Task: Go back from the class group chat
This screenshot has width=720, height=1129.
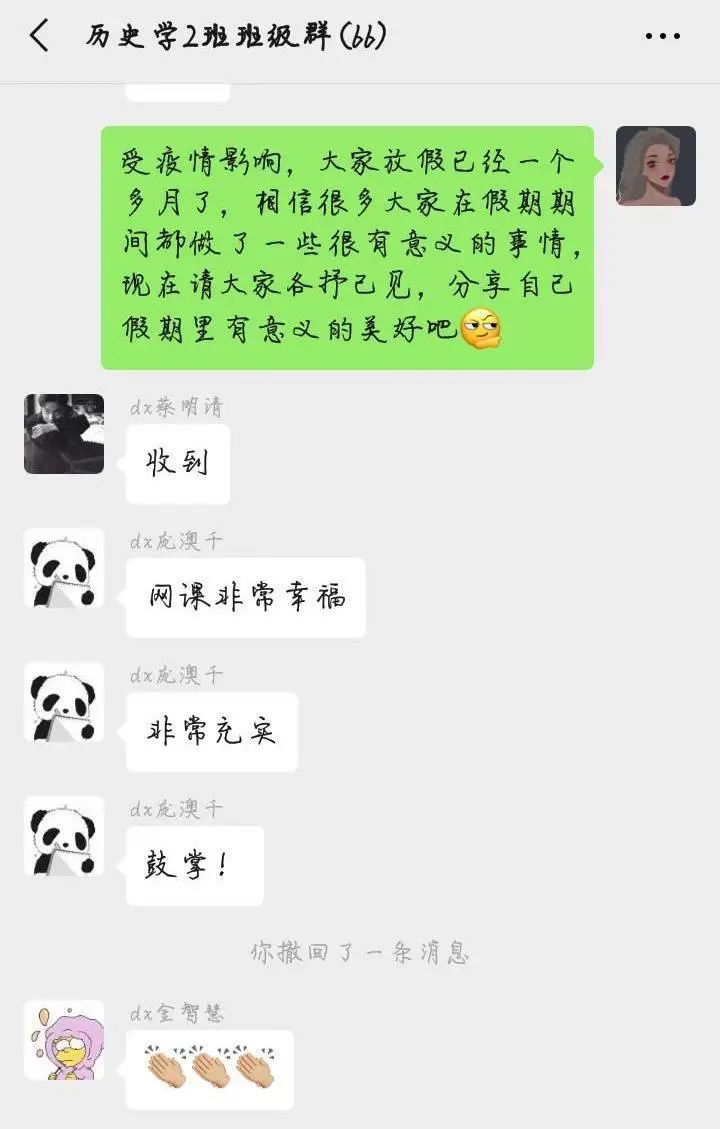Action: 38,37
